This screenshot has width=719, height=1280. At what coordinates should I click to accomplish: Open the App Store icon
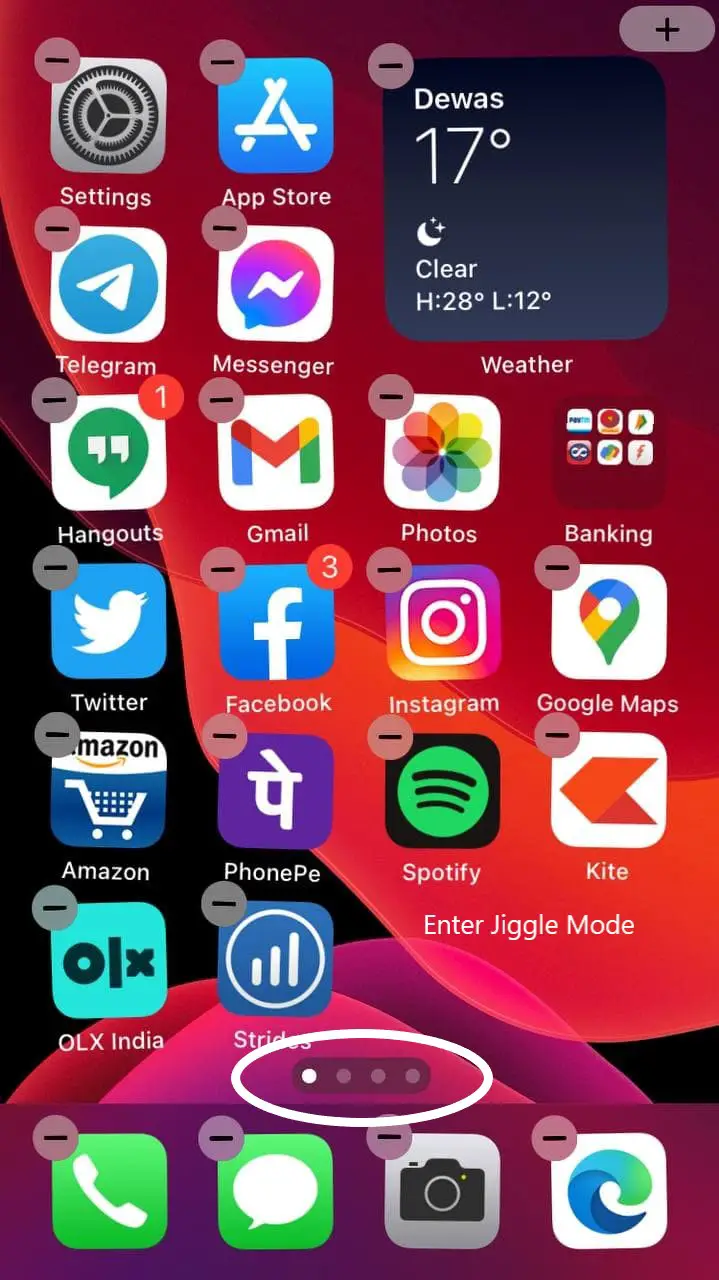coord(276,115)
